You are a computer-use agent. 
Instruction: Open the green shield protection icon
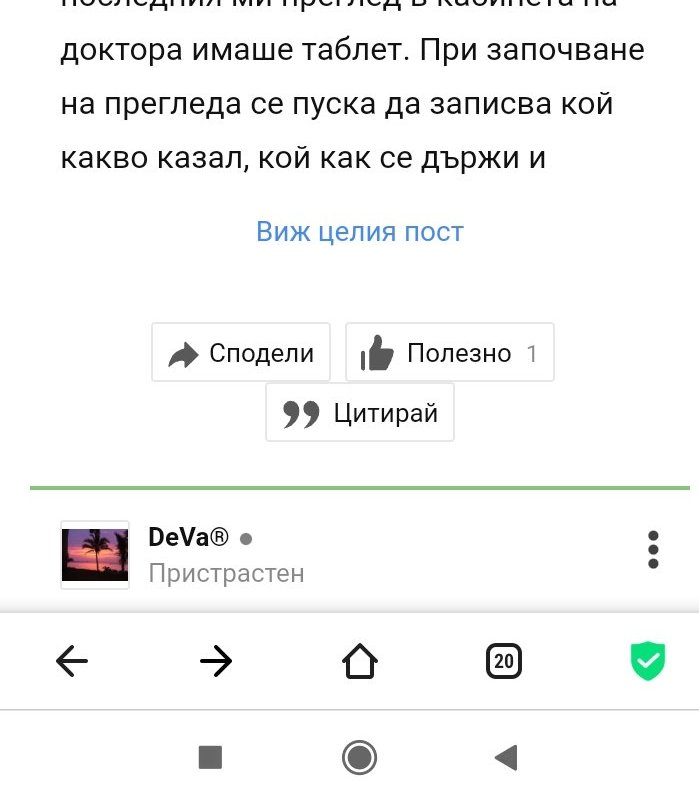pyautogui.click(x=648, y=661)
